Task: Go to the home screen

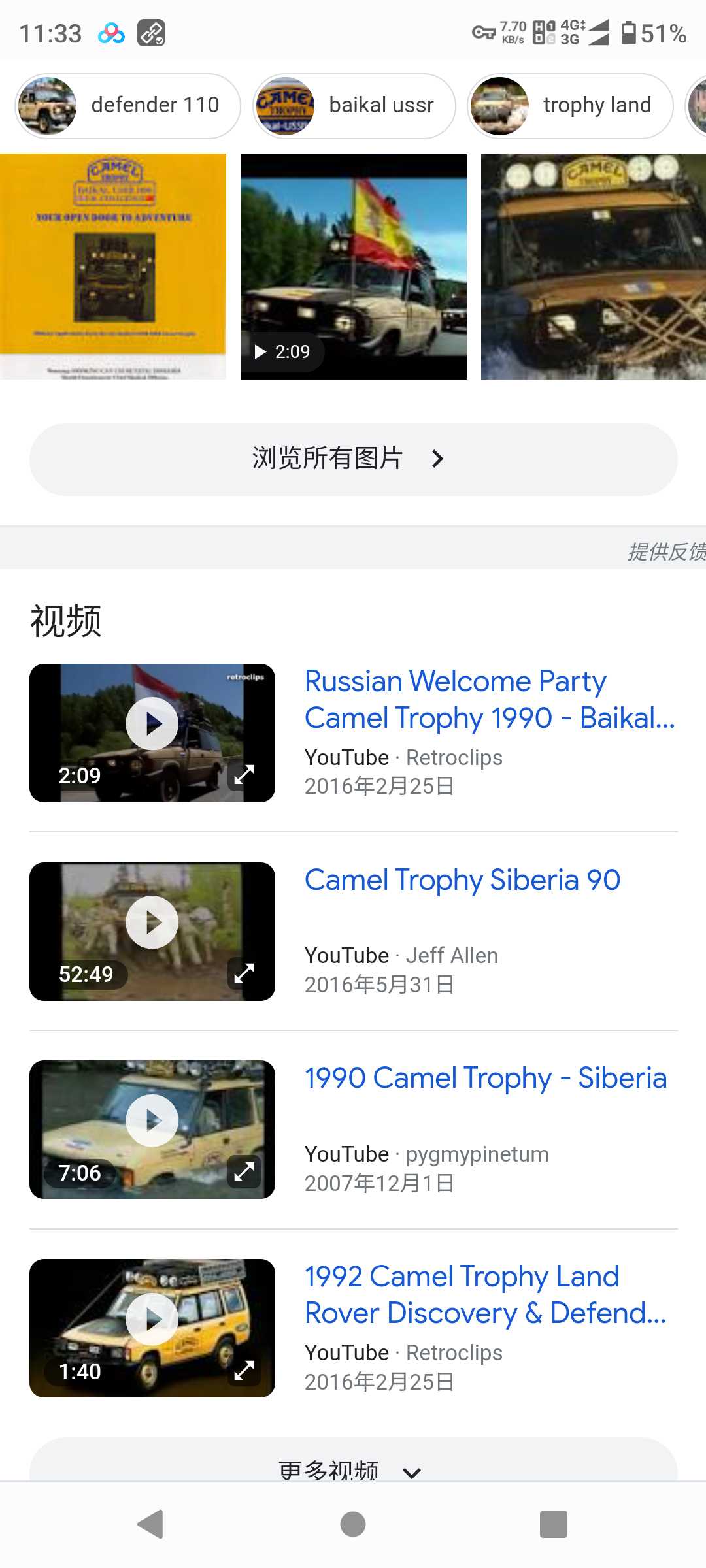Action: point(353,1524)
